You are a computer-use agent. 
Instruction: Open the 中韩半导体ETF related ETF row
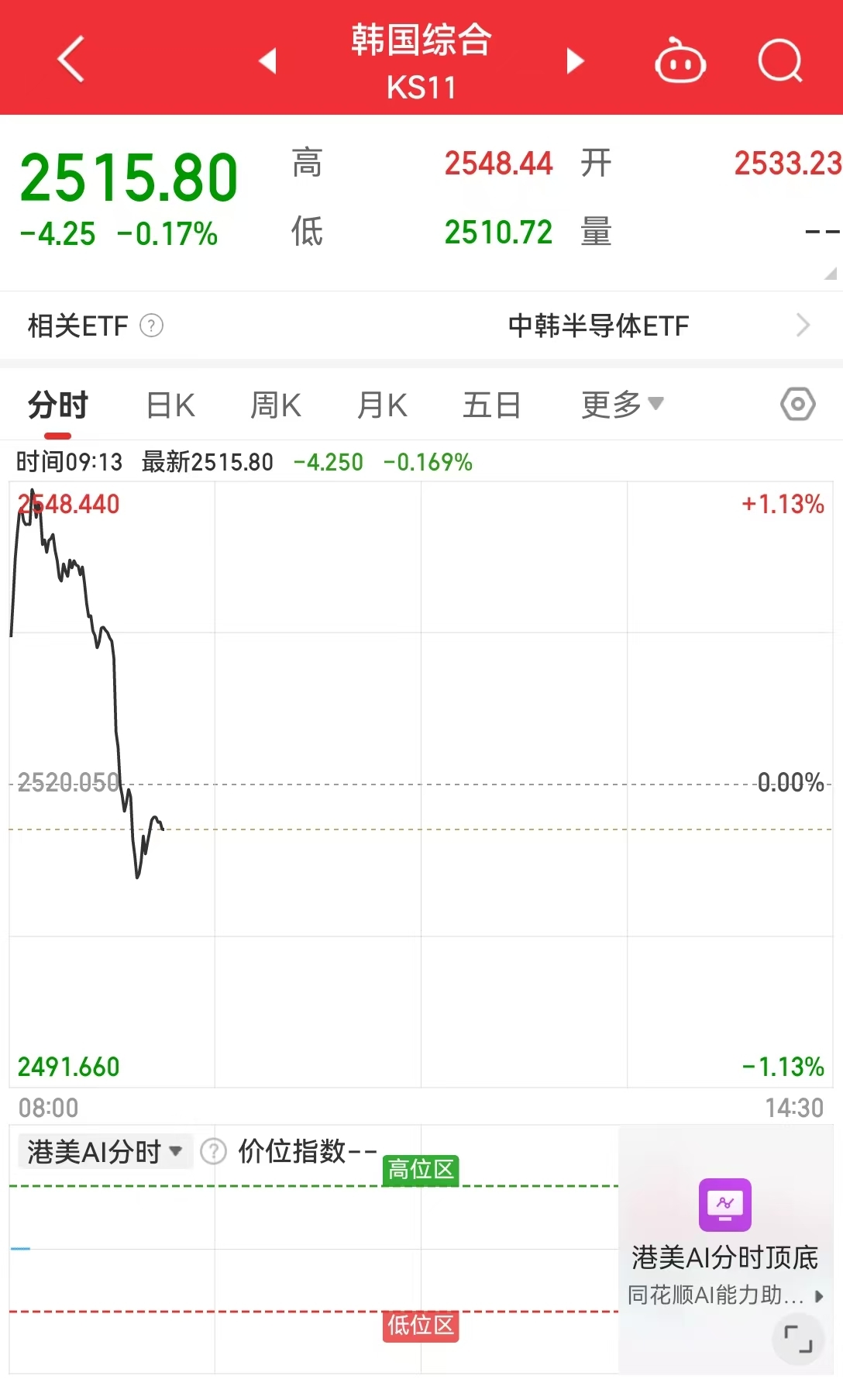(x=598, y=326)
